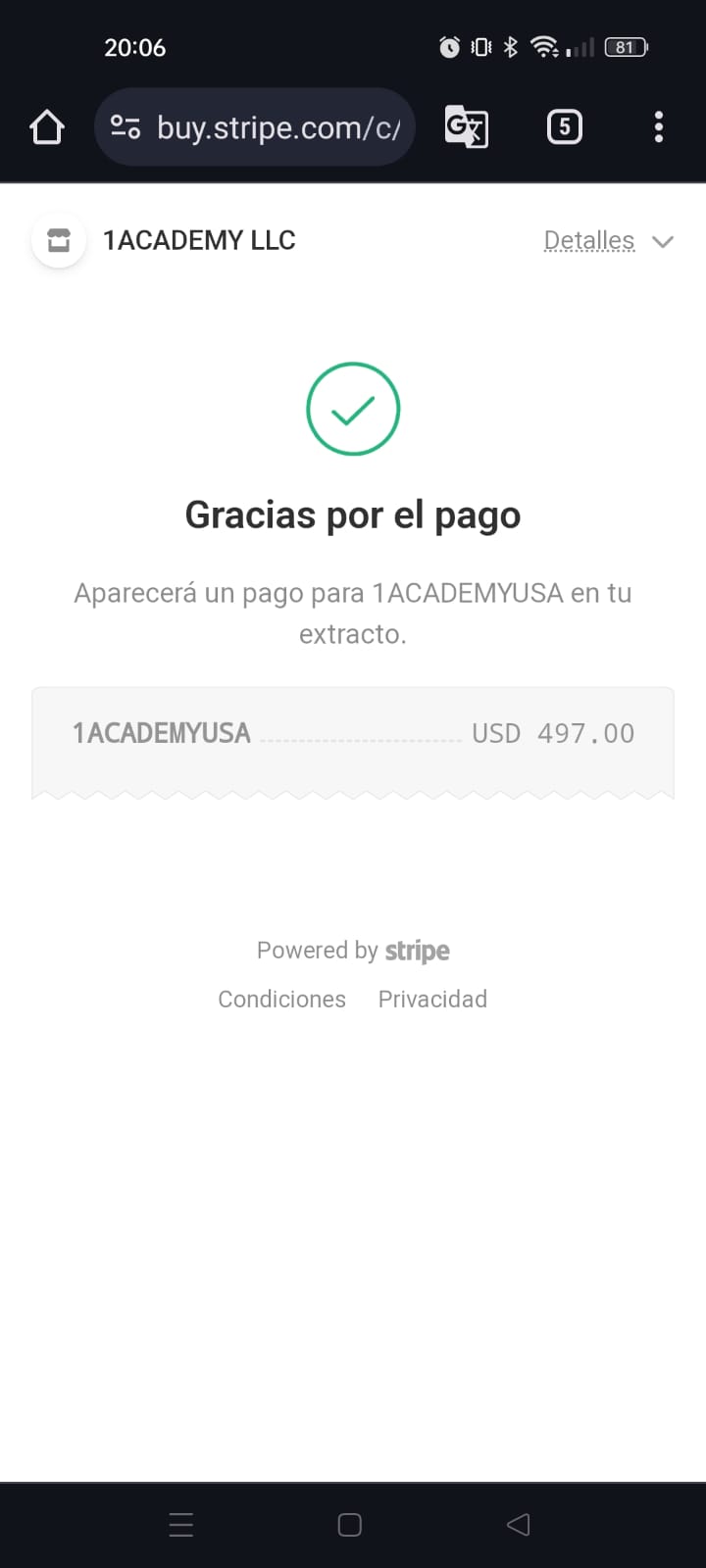Open the browser overflow menu
The height and width of the screenshot is (1568, 706).
[659, 127]
